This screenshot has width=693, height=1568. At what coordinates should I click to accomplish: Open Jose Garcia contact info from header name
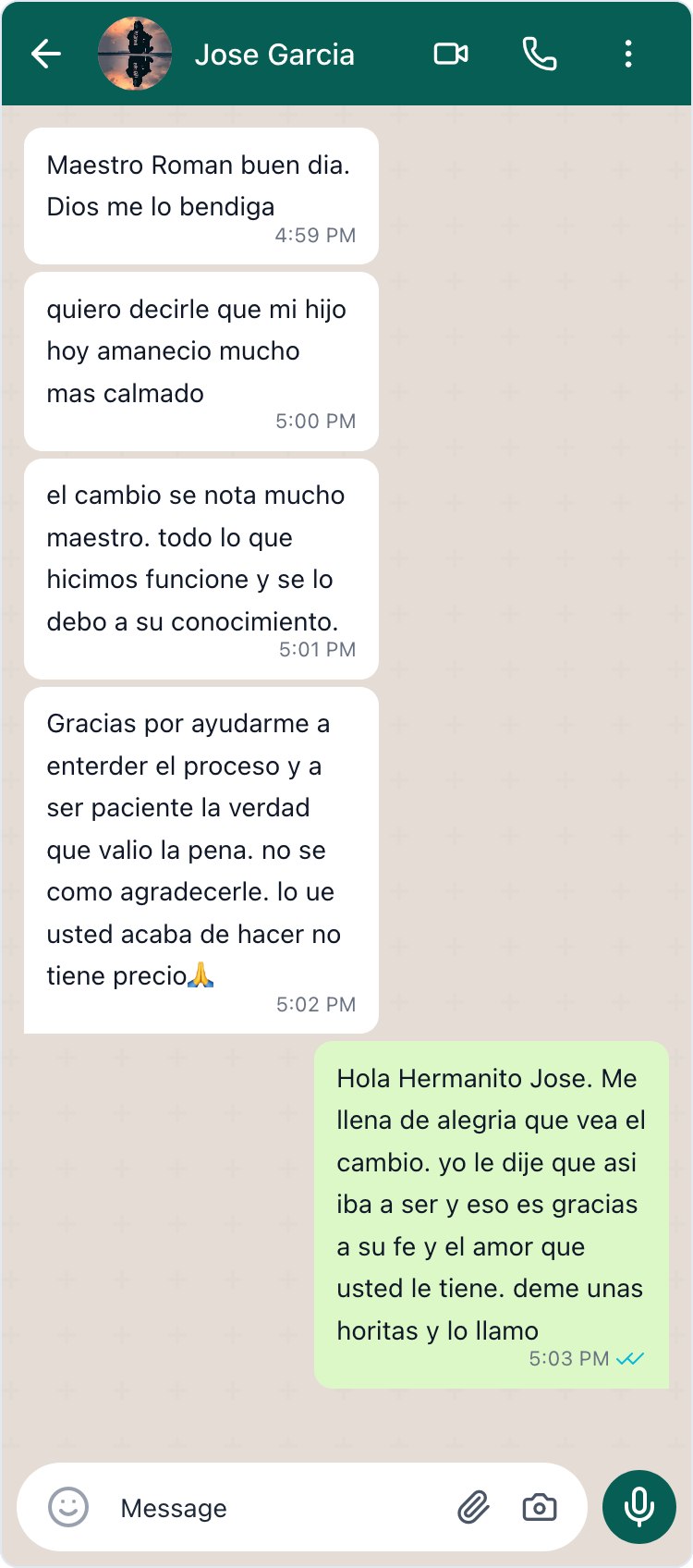click(x=274, y=55)
